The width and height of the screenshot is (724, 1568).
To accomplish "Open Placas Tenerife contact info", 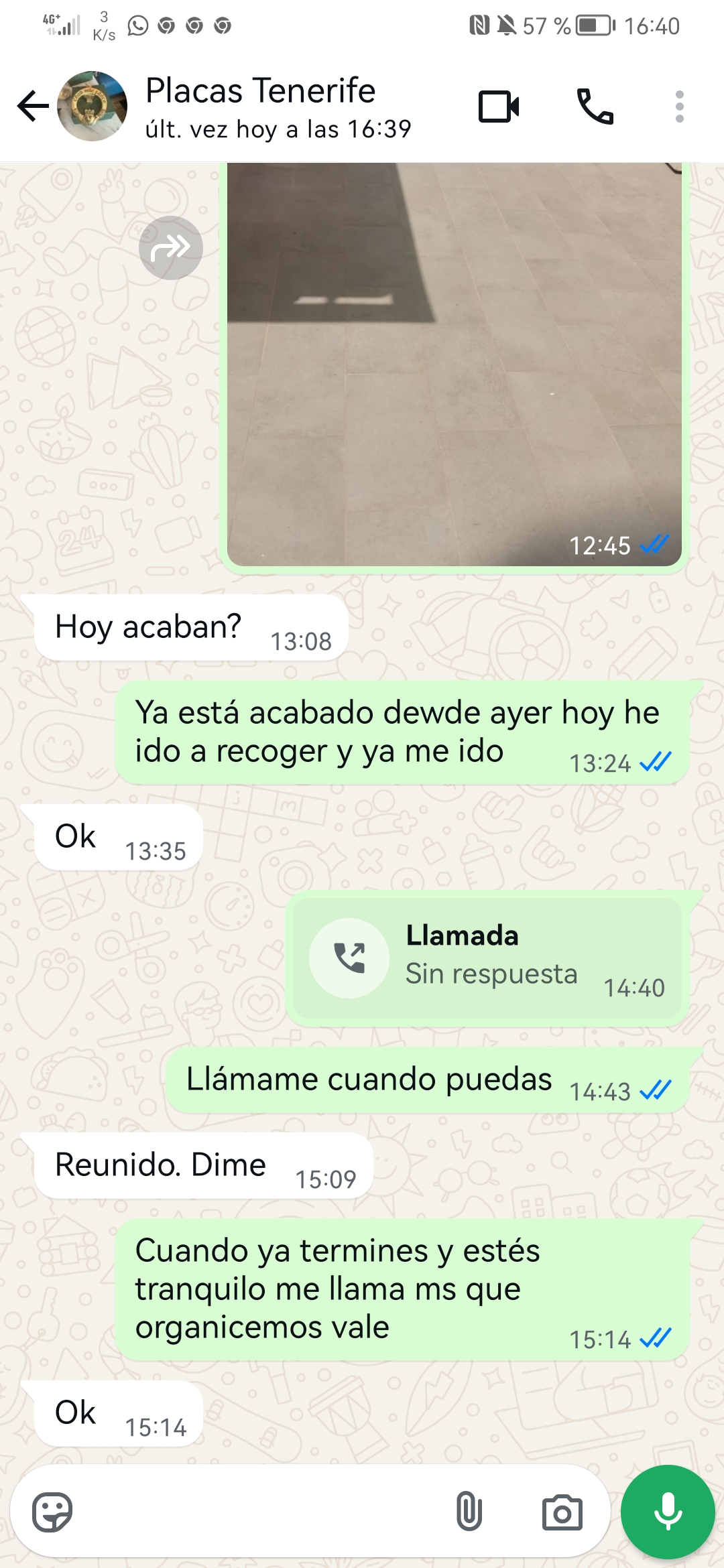I will pyautogui.click(x=278, y=107).
